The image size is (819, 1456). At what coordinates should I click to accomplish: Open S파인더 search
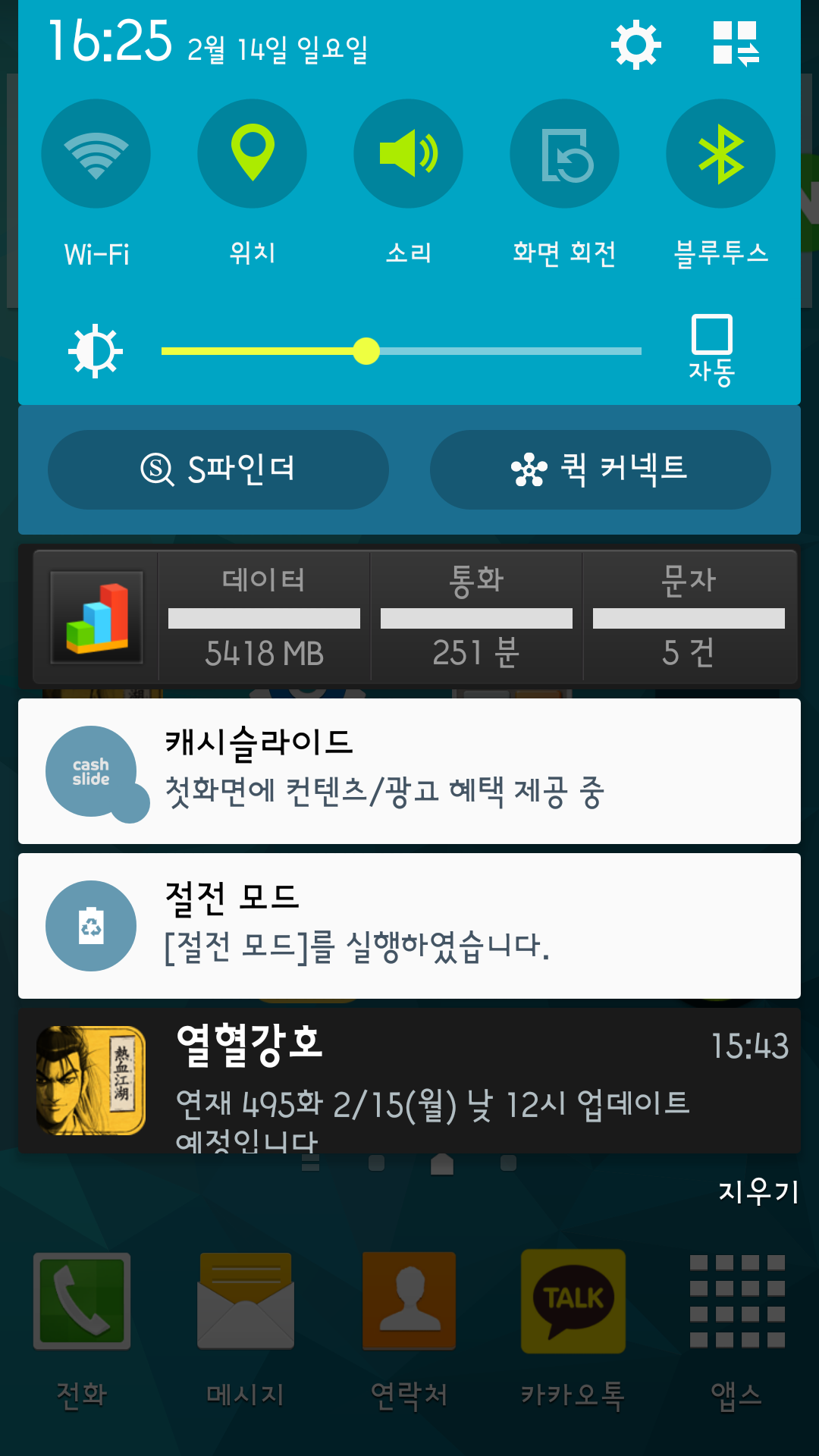tap(218, 469)
